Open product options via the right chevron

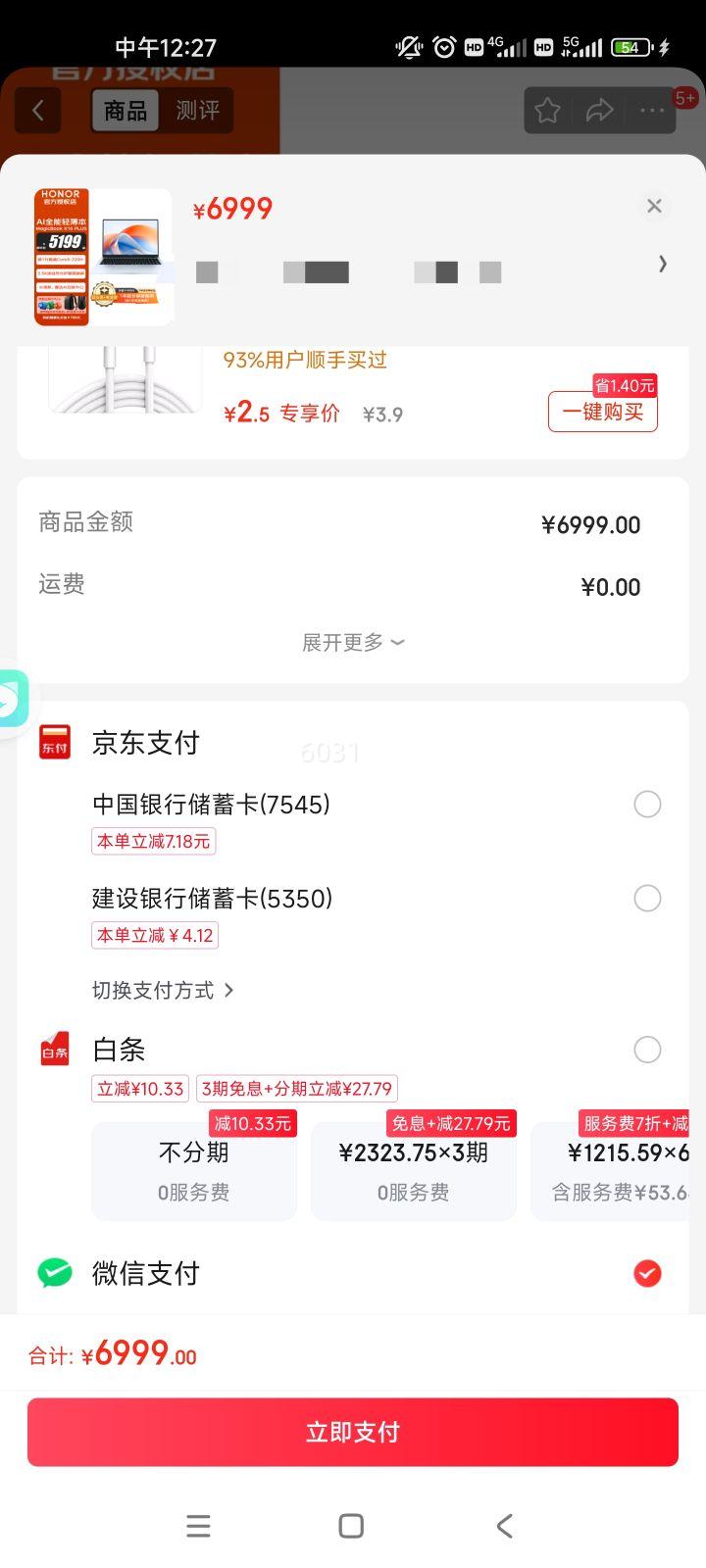[x=663, y=264]
